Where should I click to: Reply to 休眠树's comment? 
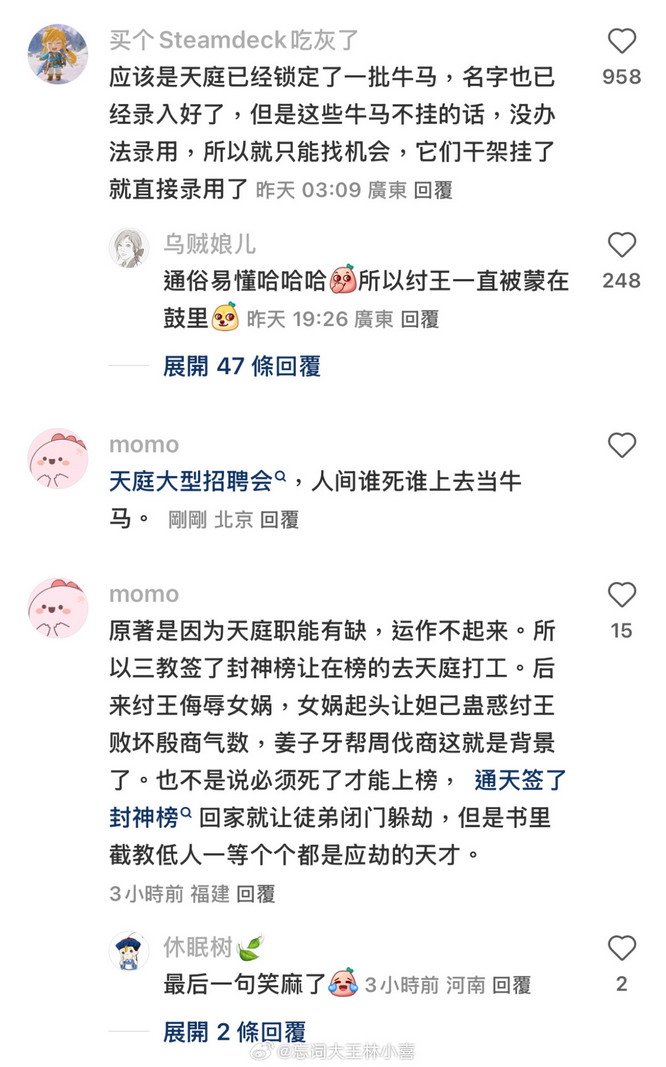tap(511, 985)
